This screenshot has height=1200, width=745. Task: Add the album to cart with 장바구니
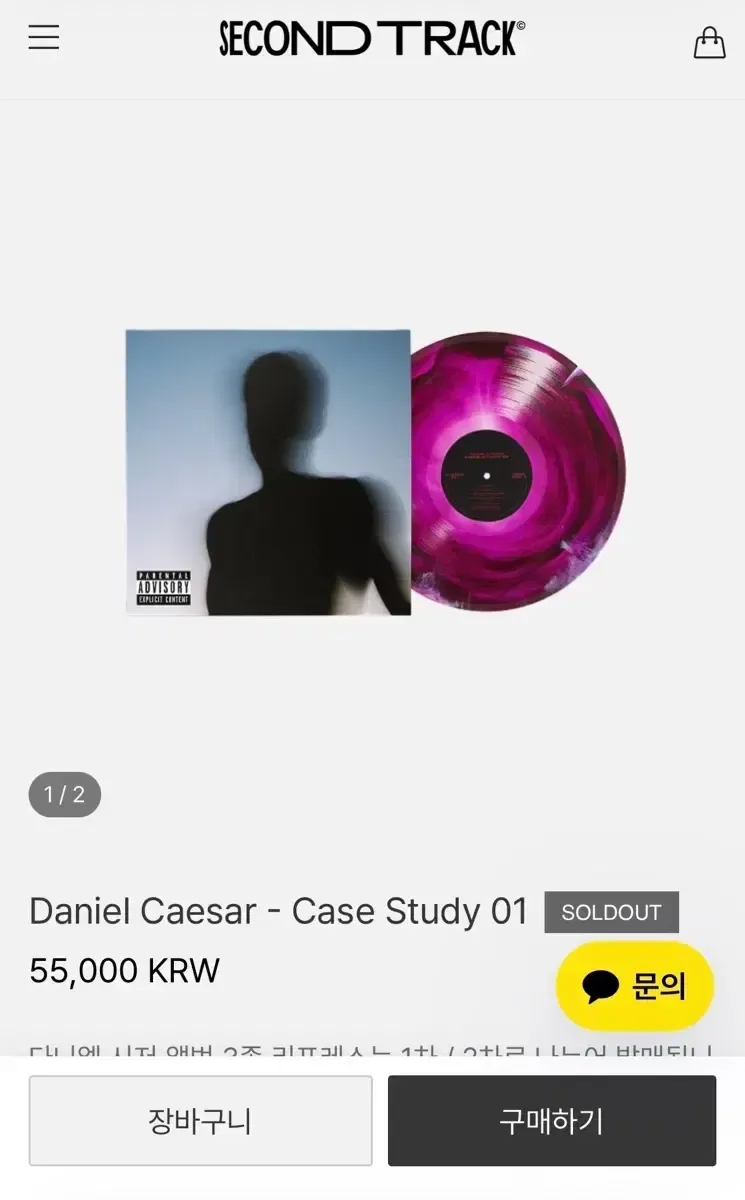[200, 1121]
